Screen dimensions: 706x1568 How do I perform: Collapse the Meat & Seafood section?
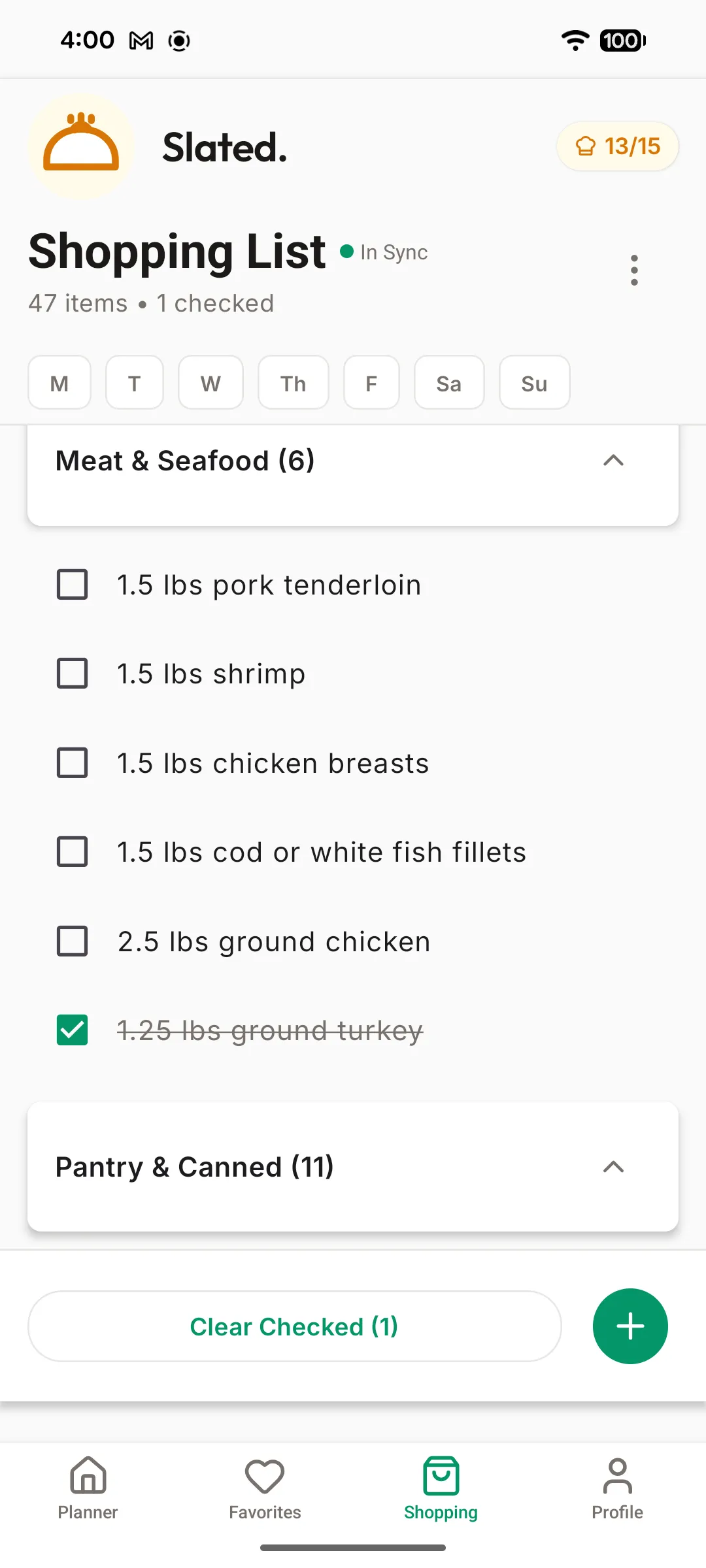pos(613,461)
